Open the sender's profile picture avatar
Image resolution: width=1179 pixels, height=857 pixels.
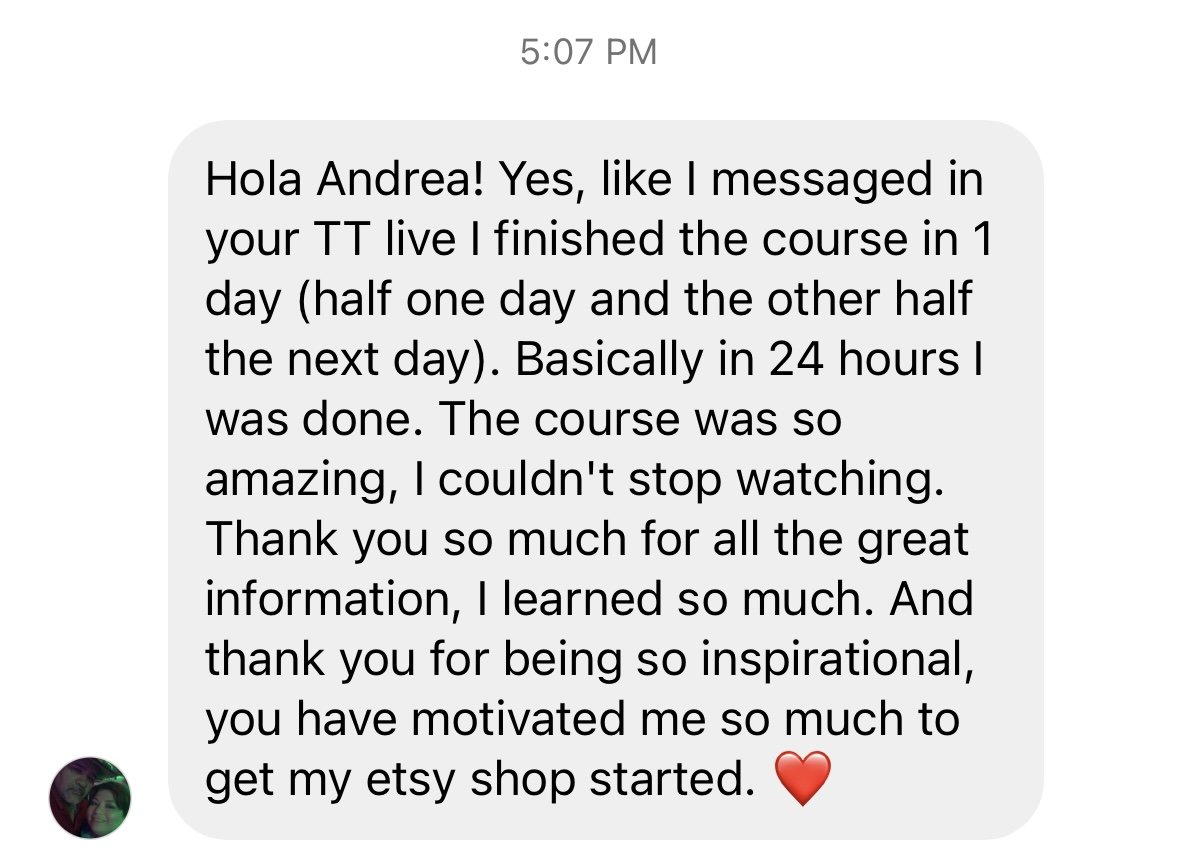coord(90,797)
